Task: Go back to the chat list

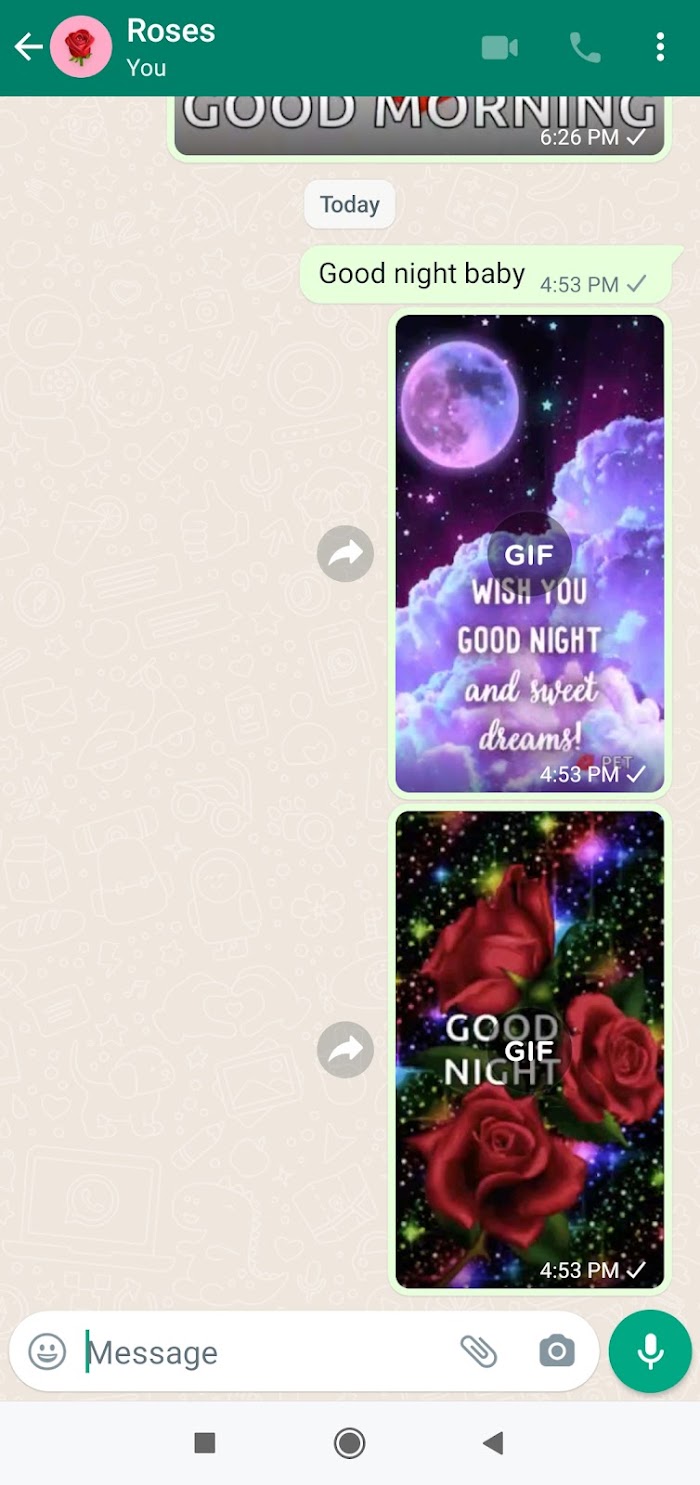Action: (27, 47)
